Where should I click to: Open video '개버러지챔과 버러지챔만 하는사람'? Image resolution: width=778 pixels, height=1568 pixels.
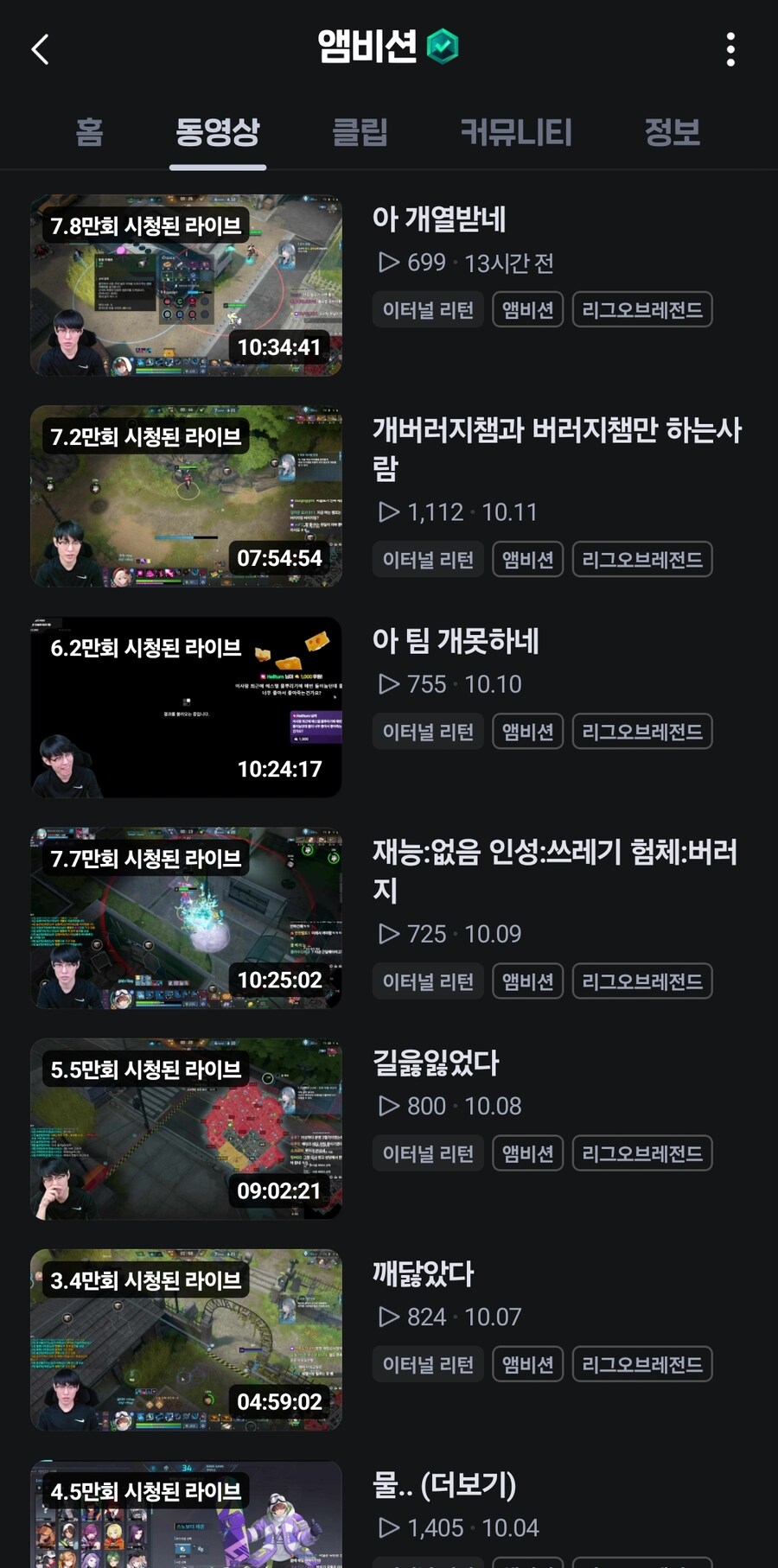click(186, 496)
